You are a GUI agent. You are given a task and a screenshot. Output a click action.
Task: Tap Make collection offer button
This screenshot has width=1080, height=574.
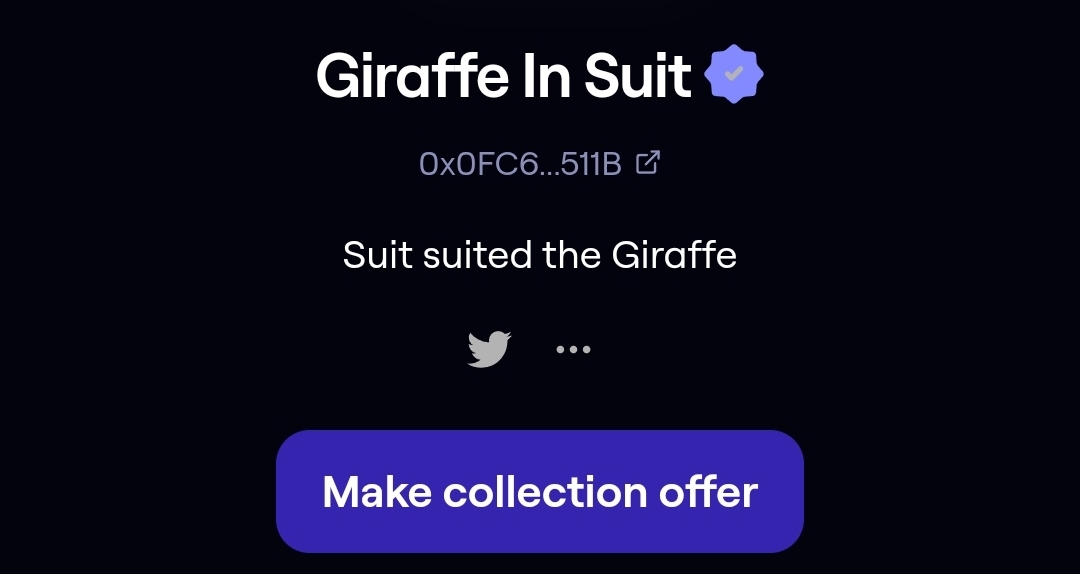[x=540, y=491]
